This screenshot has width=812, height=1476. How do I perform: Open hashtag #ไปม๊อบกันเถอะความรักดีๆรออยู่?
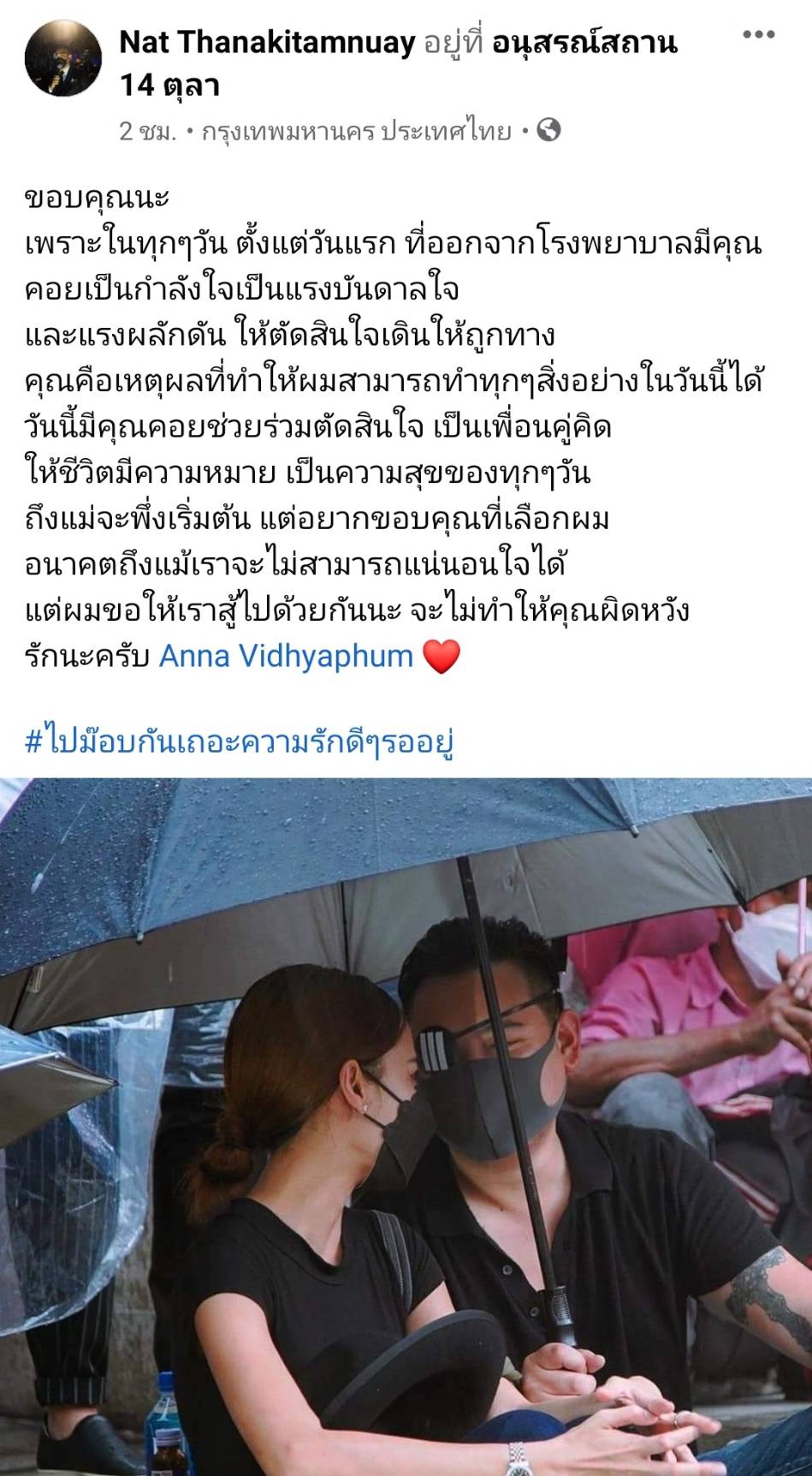click(x=239, y=741)
